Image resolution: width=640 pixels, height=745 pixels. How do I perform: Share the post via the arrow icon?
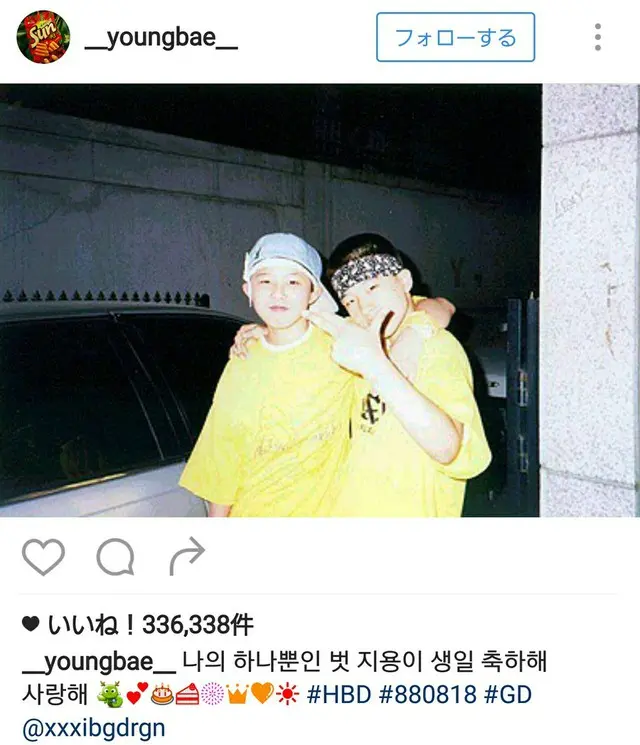pos(187,557)
